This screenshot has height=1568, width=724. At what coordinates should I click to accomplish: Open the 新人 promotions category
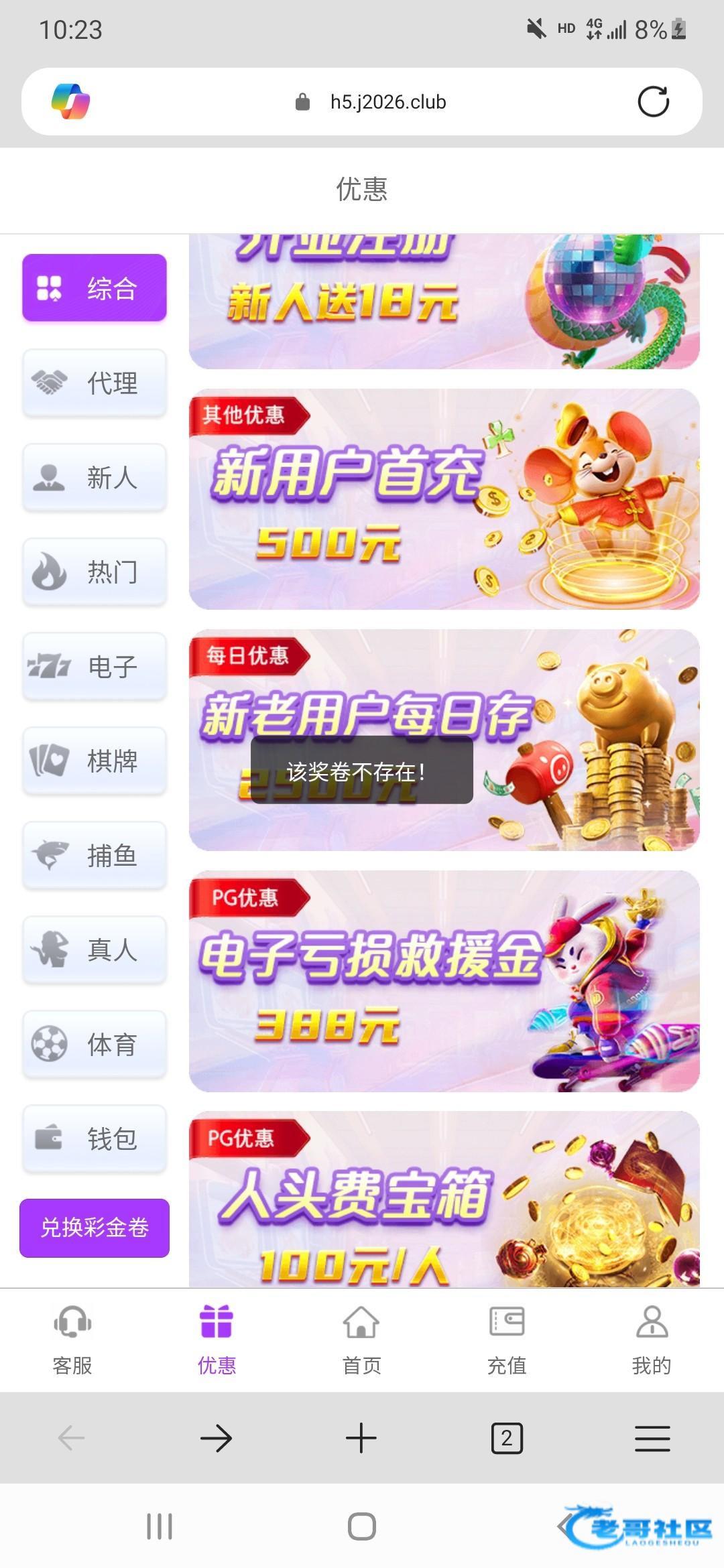[x=95, y=477]
